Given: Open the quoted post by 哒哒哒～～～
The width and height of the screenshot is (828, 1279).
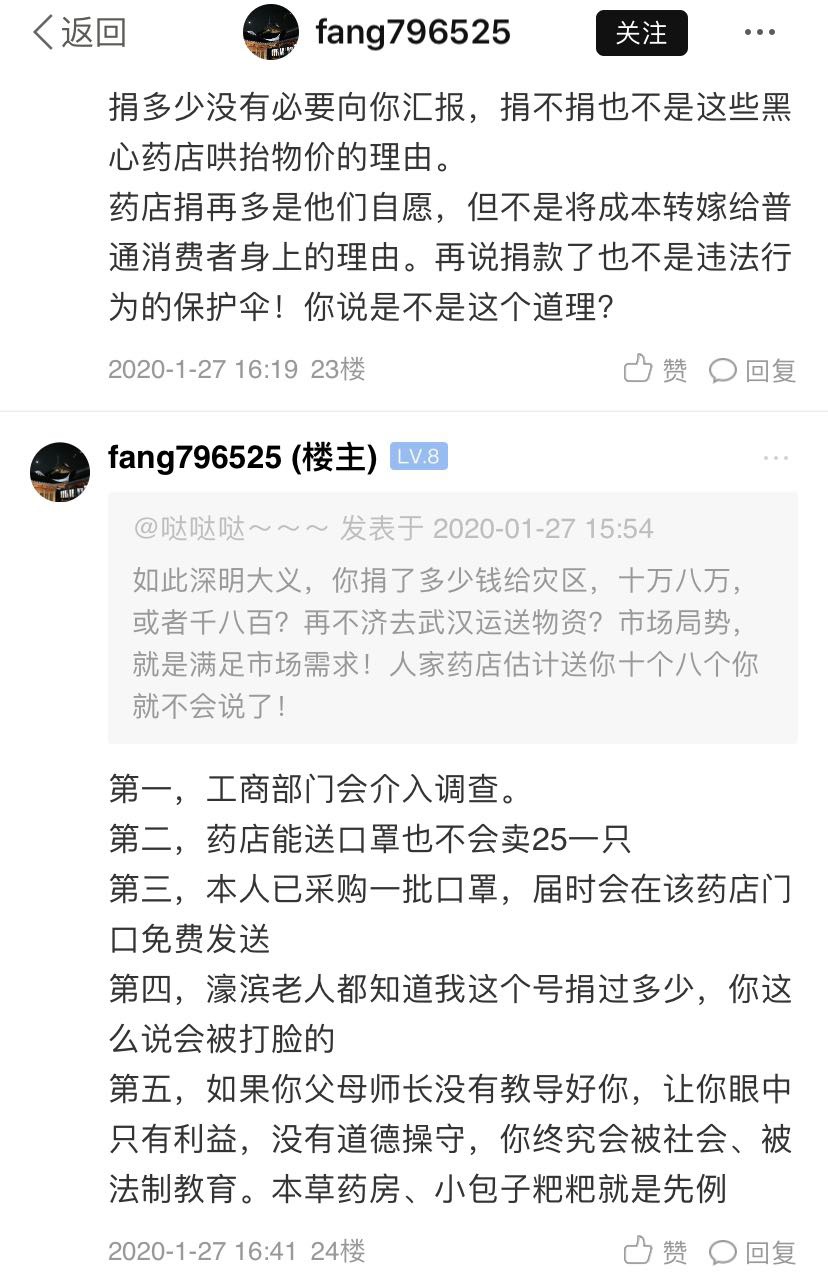Looking at the screenshot, I should tap(452, 617).
